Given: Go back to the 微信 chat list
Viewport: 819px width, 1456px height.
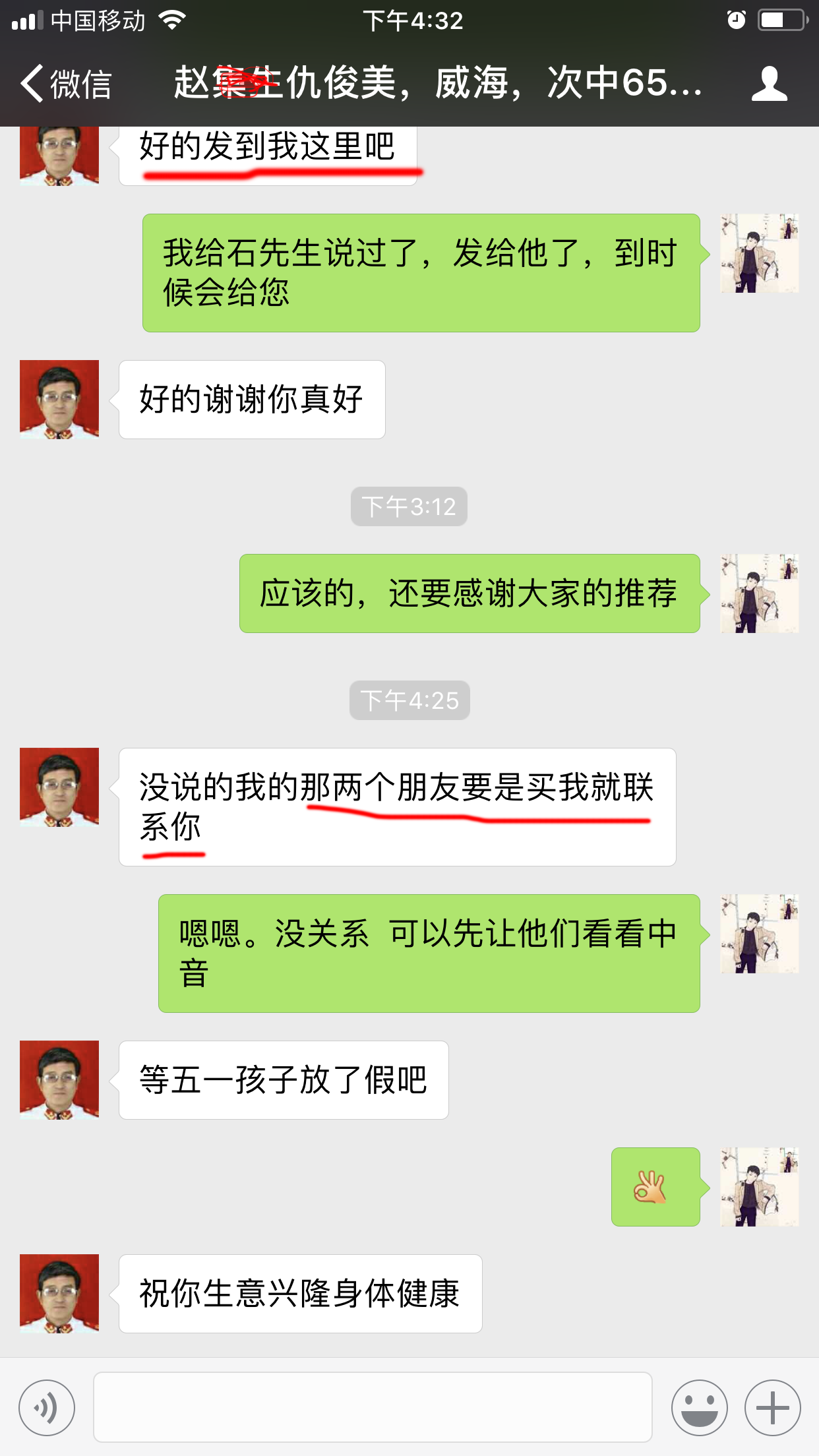Looking at the screenshot, I should pyautogui.click(x=66, y=84).
